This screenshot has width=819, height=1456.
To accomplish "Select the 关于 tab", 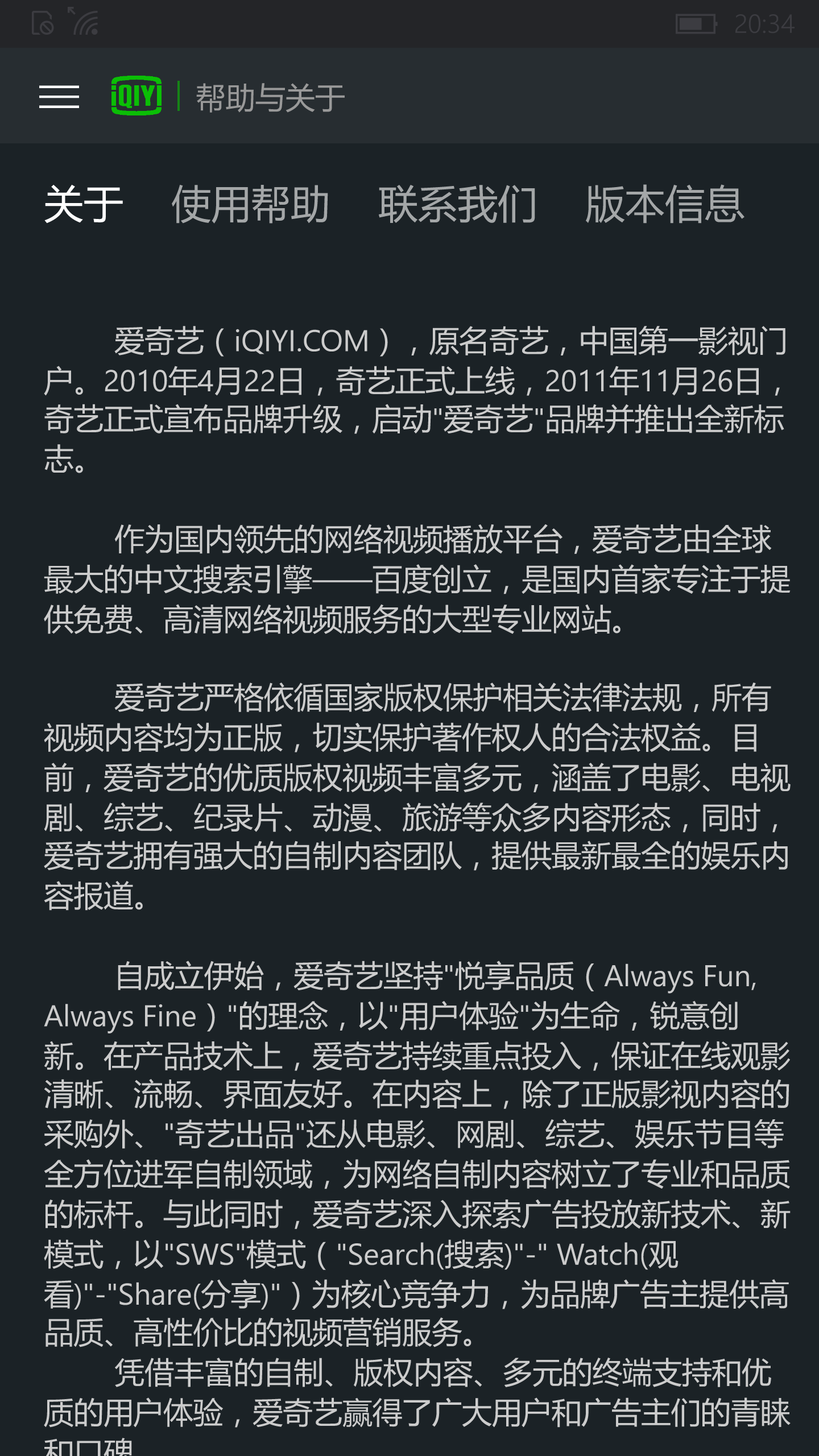I will (x=84, y=205).
